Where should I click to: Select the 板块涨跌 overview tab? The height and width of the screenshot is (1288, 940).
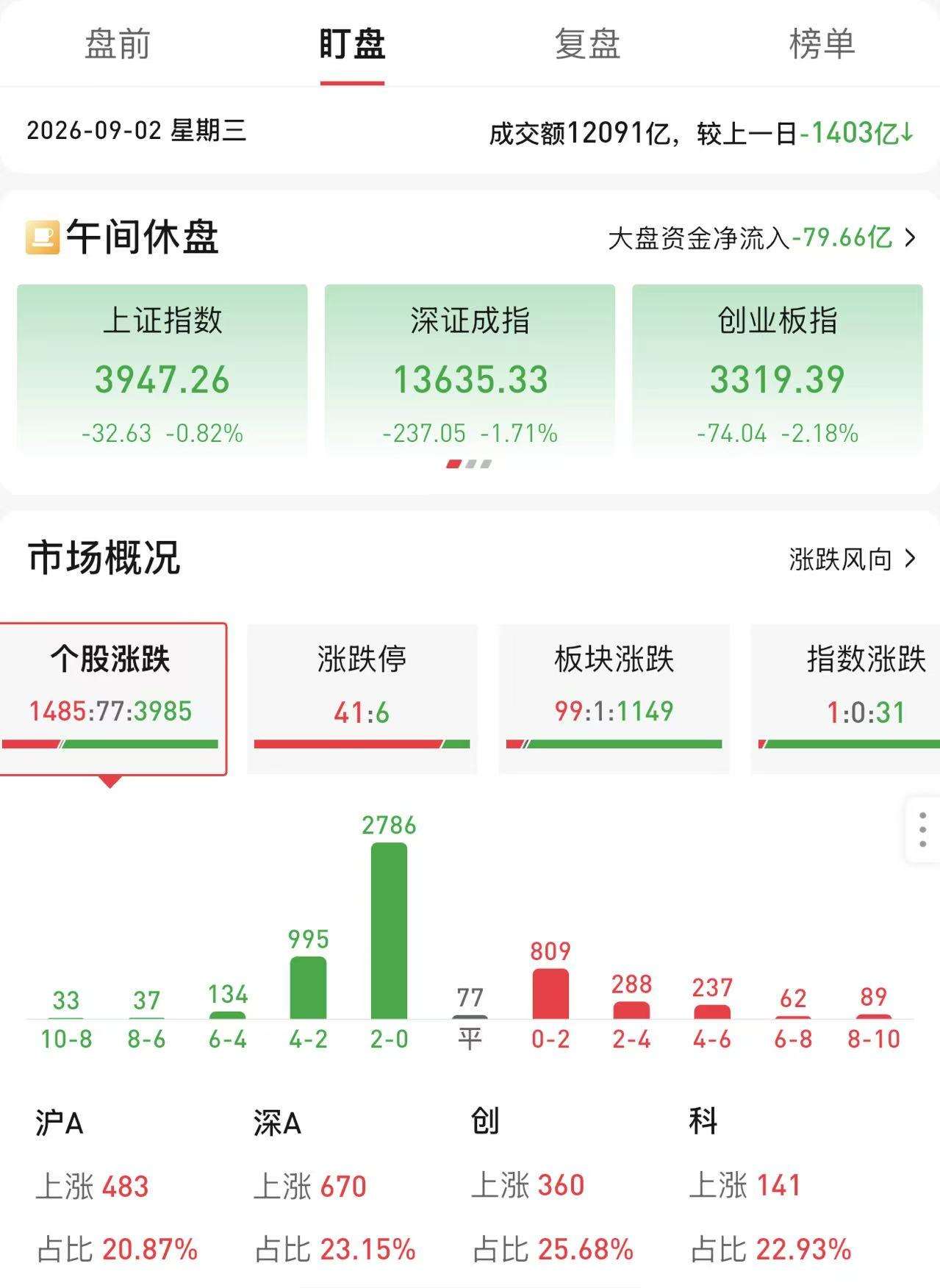click(x=614, y=699)
